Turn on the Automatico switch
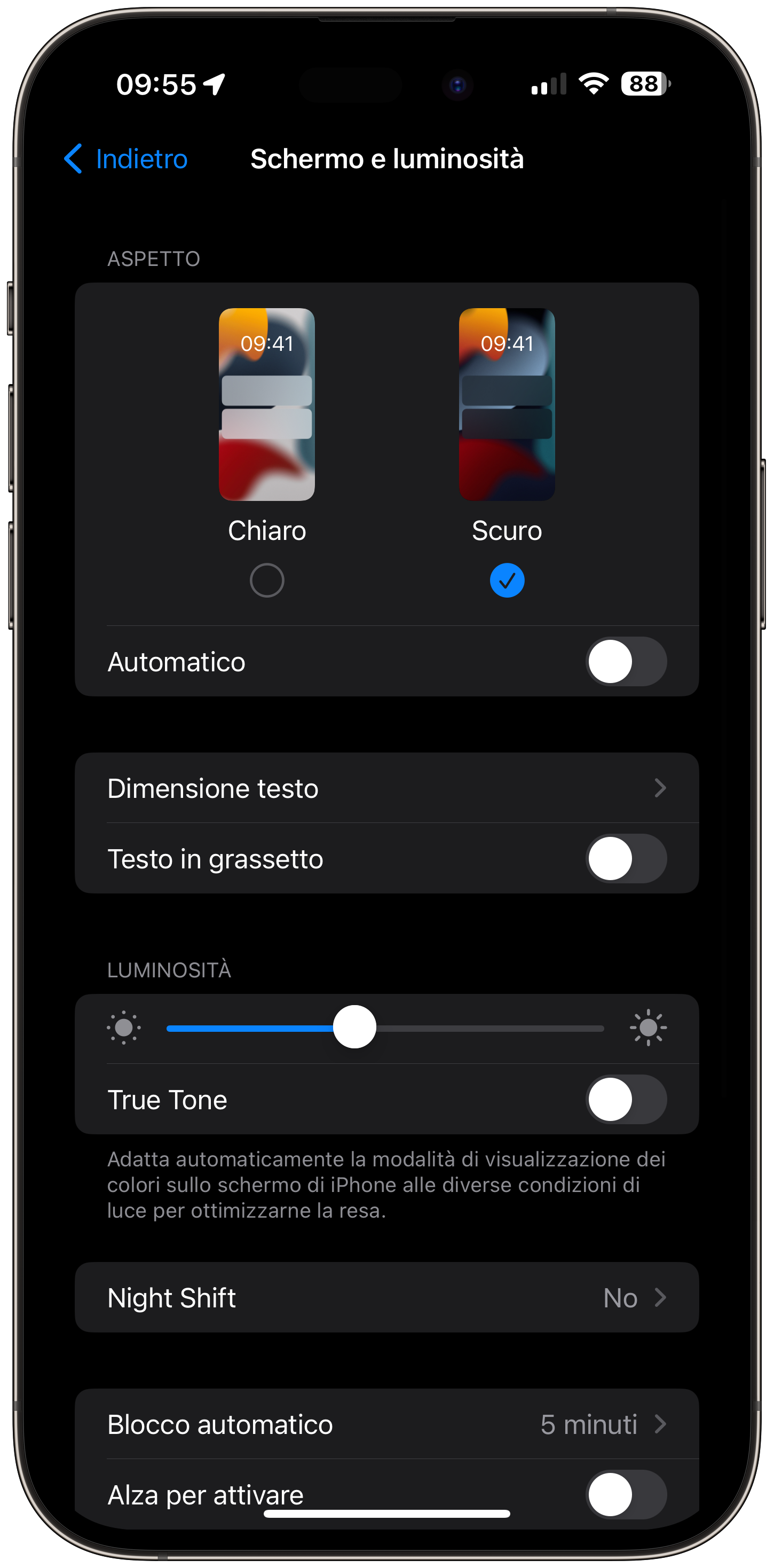Image resolution: width=774 pixels, height=1568 pixels. pyautogui.click(x=626, y=662)
